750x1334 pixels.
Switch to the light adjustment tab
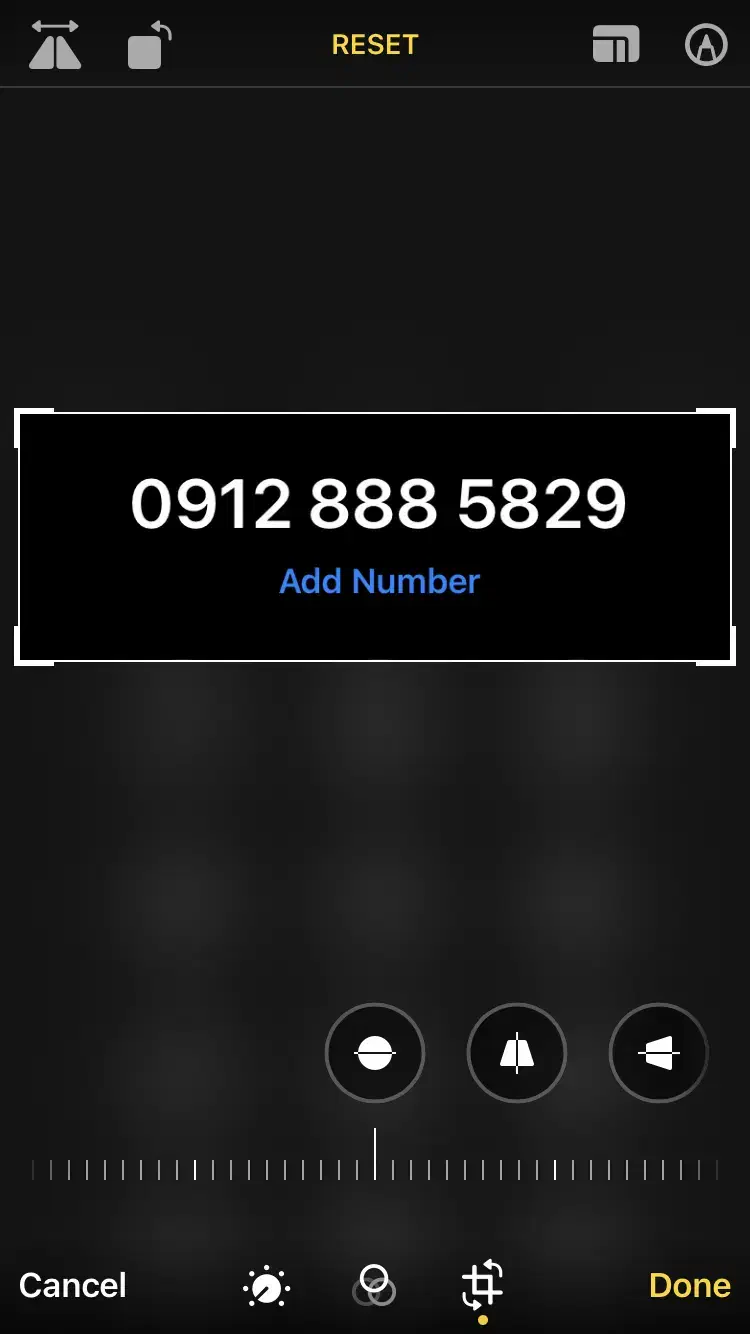click(x=267, y=1286)
